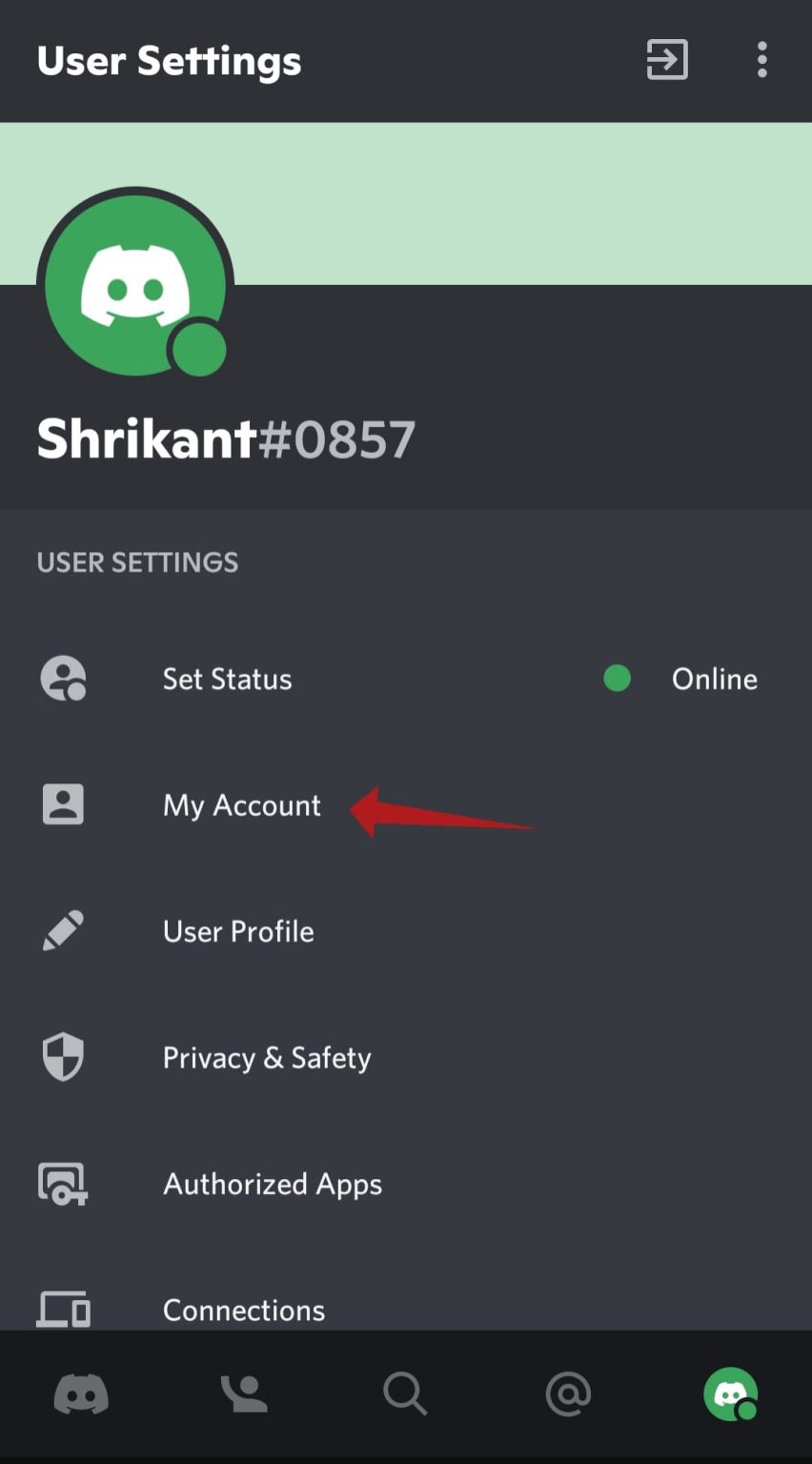812x1464 pixels.
Task: Tap the log out icon in the header
Action: (667, 60)
